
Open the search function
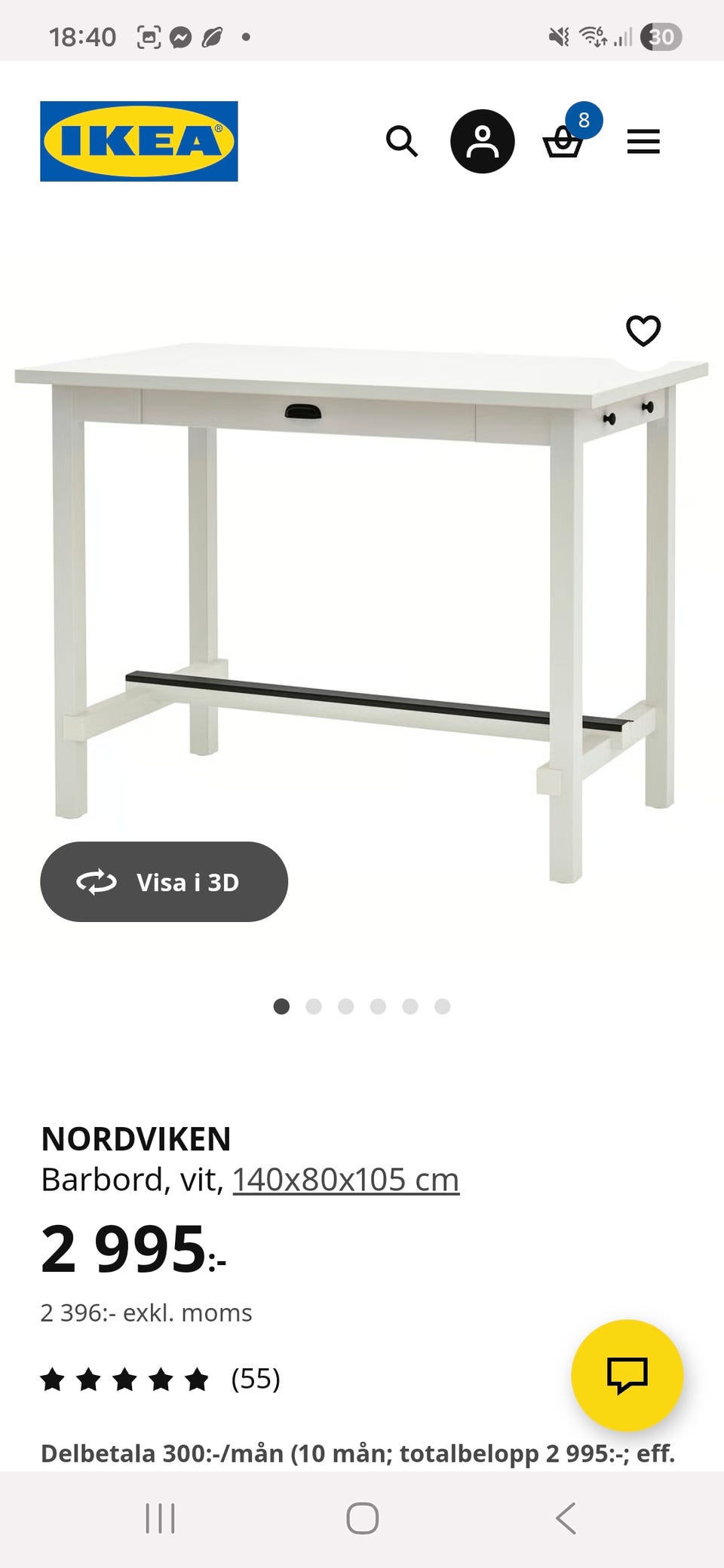[403, 142]
